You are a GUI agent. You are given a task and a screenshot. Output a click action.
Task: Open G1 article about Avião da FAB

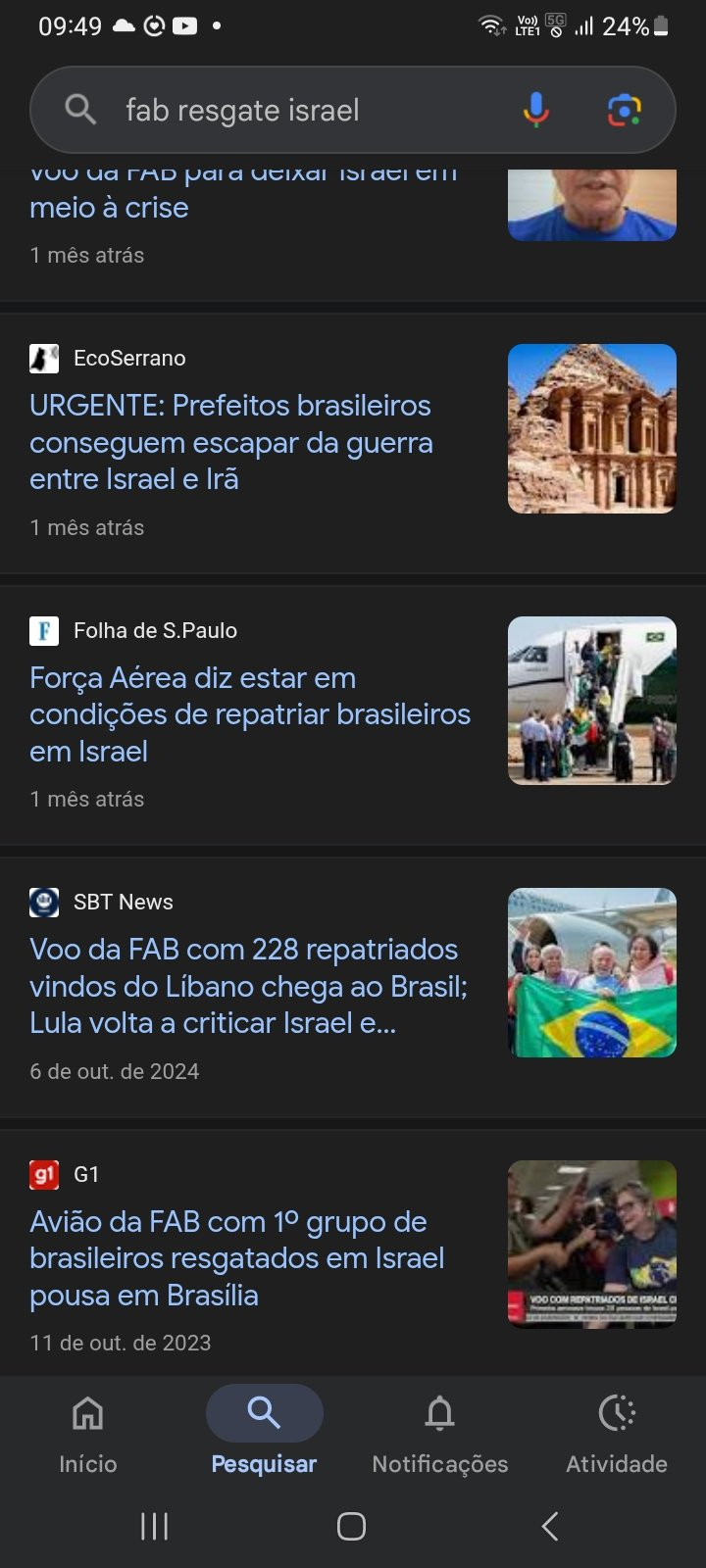[237, 1258]
